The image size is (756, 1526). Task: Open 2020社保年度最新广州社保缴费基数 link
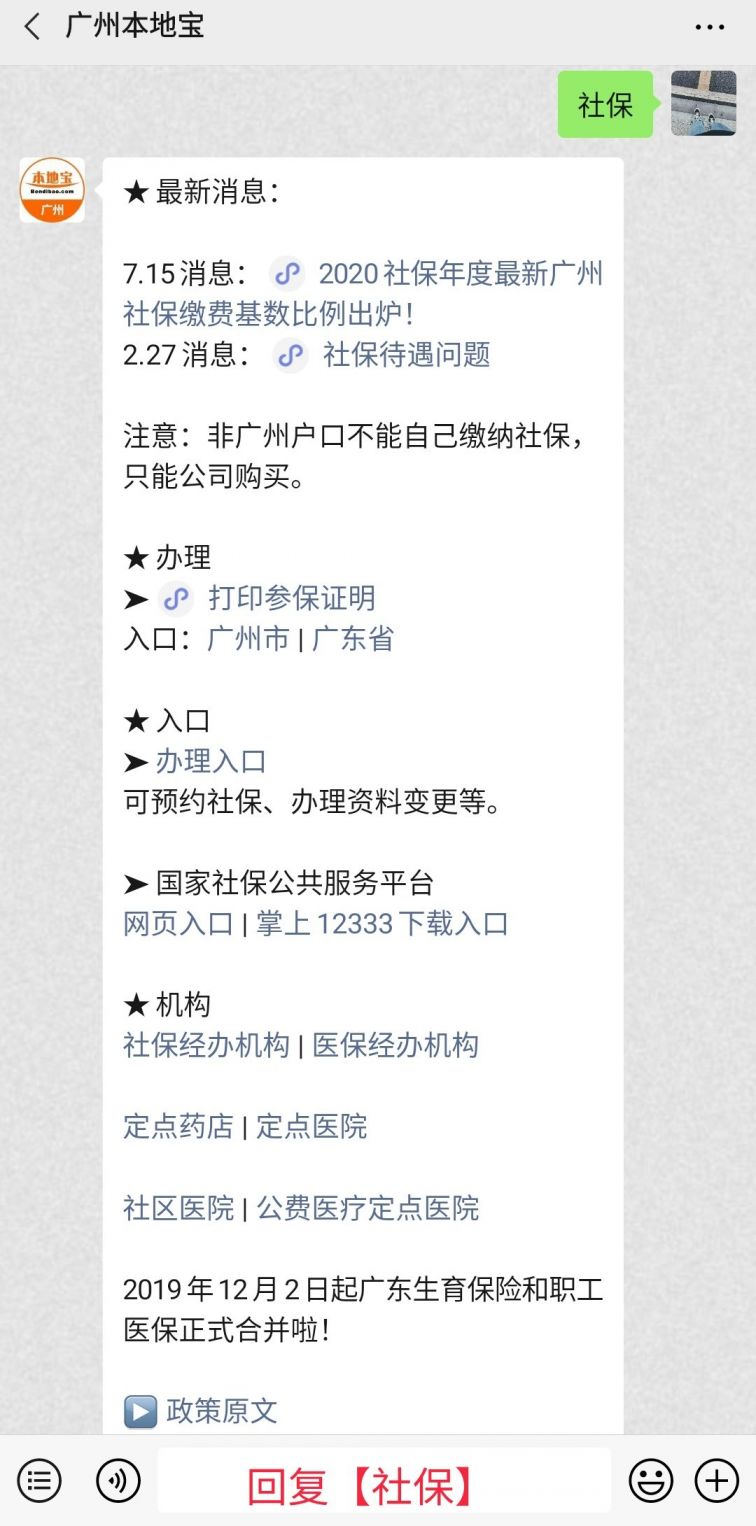pos(459,274)
